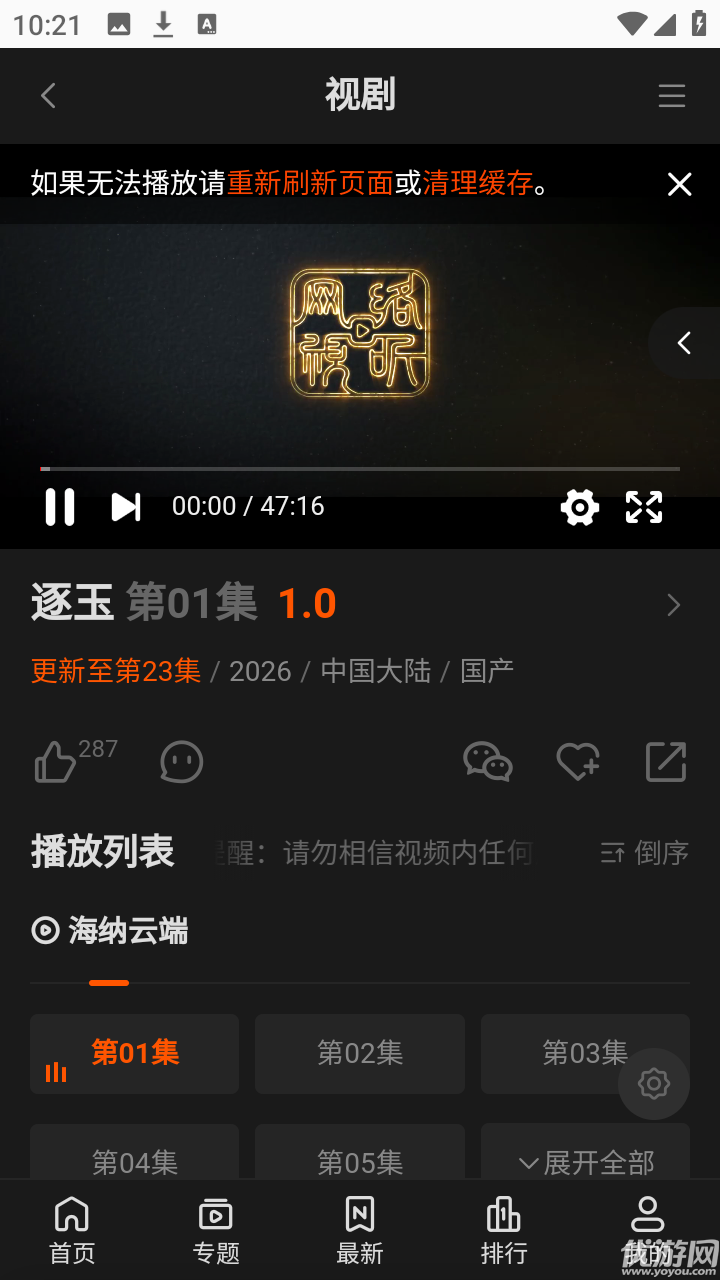Open the external share icon
720x1280 pixels.
coord(665,762)
